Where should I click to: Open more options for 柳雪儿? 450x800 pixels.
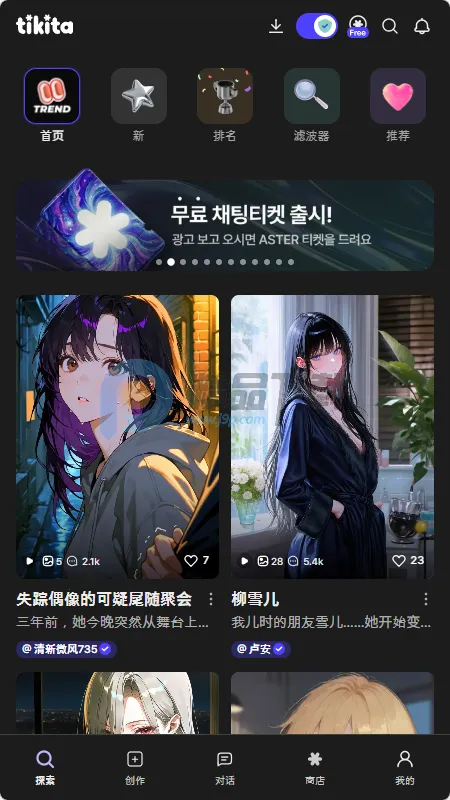[x=426, y=599]
